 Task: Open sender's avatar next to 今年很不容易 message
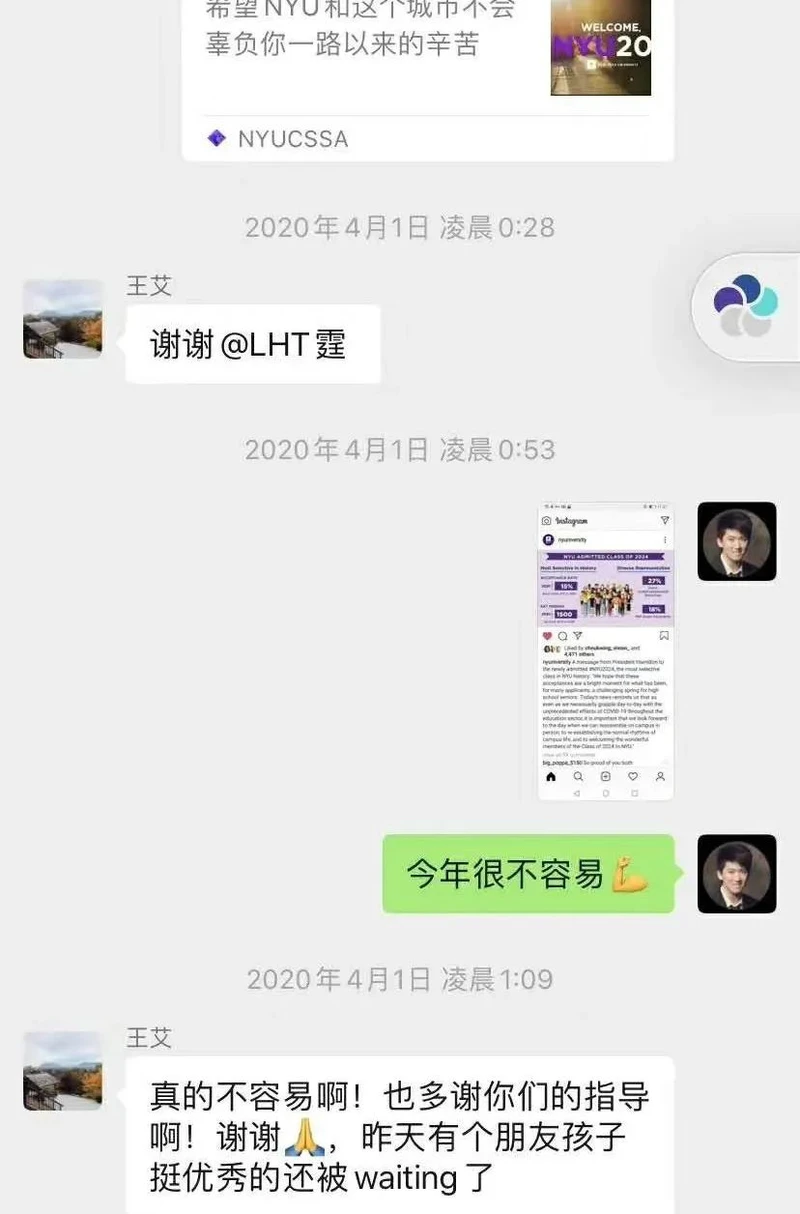coord(736,874)
